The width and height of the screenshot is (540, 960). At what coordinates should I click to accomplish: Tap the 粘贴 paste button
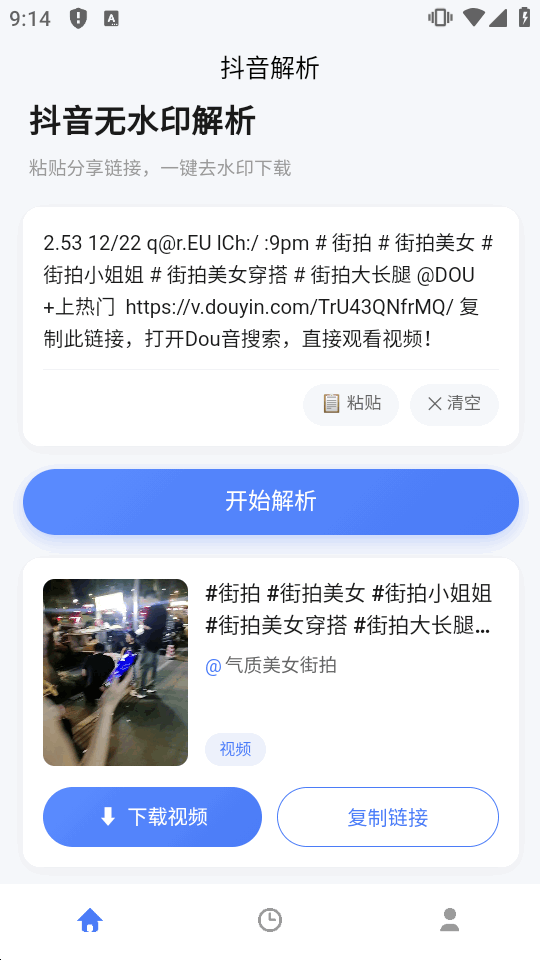[x=351, y=404]
